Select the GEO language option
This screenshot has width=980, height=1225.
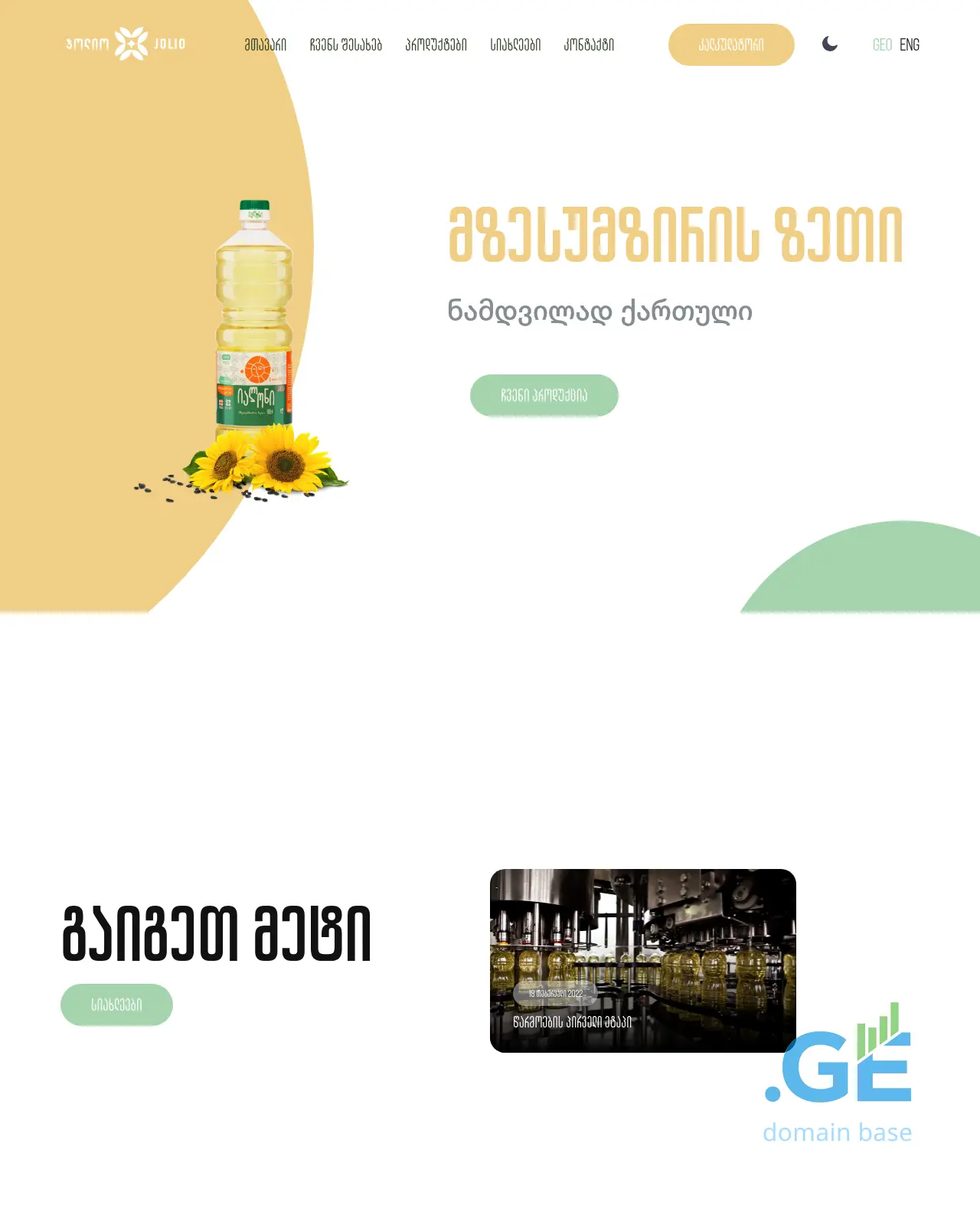pyautogui.click(x=882, y=45)
